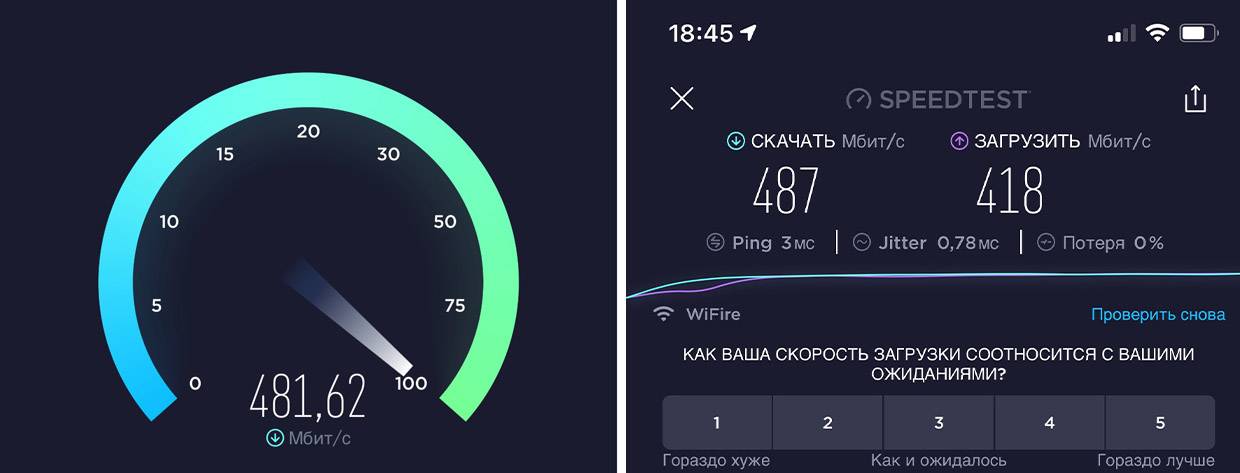The height and width of the screenshot is (473, 1240).
Task: Pick rating 4 in the survey
Action: point(1050,422)
